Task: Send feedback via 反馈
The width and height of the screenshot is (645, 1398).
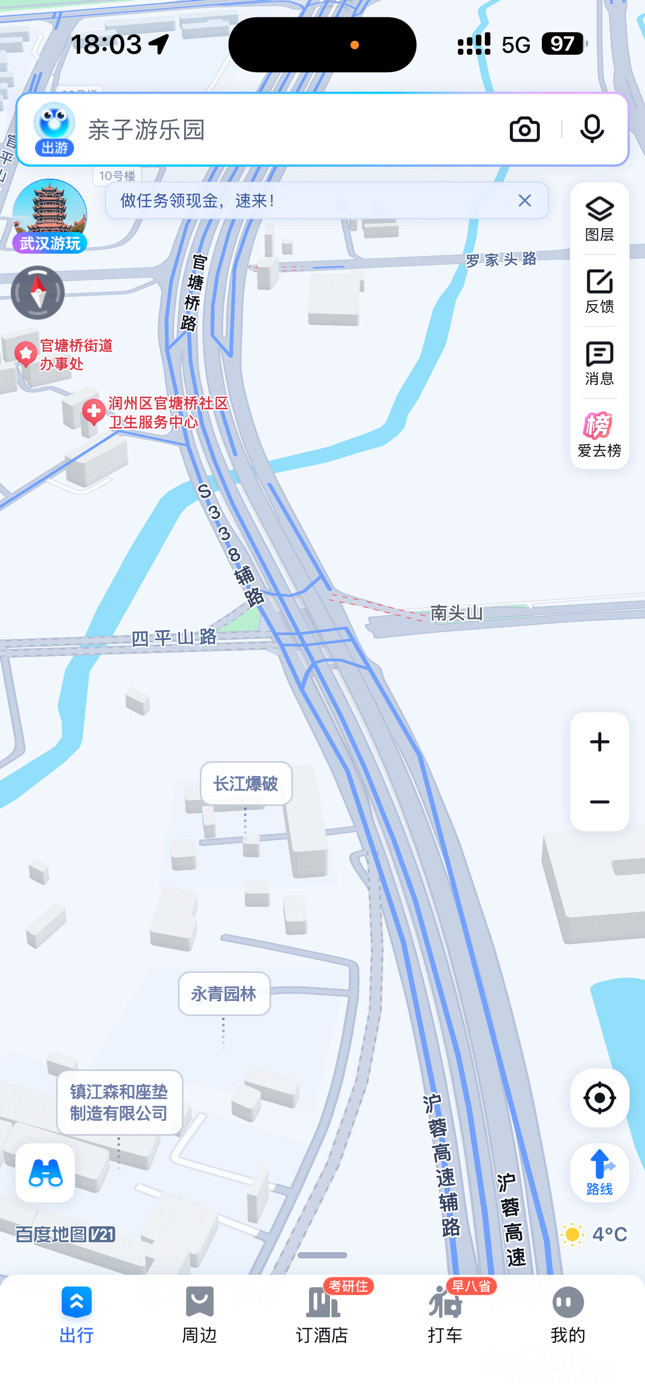Action: (x=599, y=292)
